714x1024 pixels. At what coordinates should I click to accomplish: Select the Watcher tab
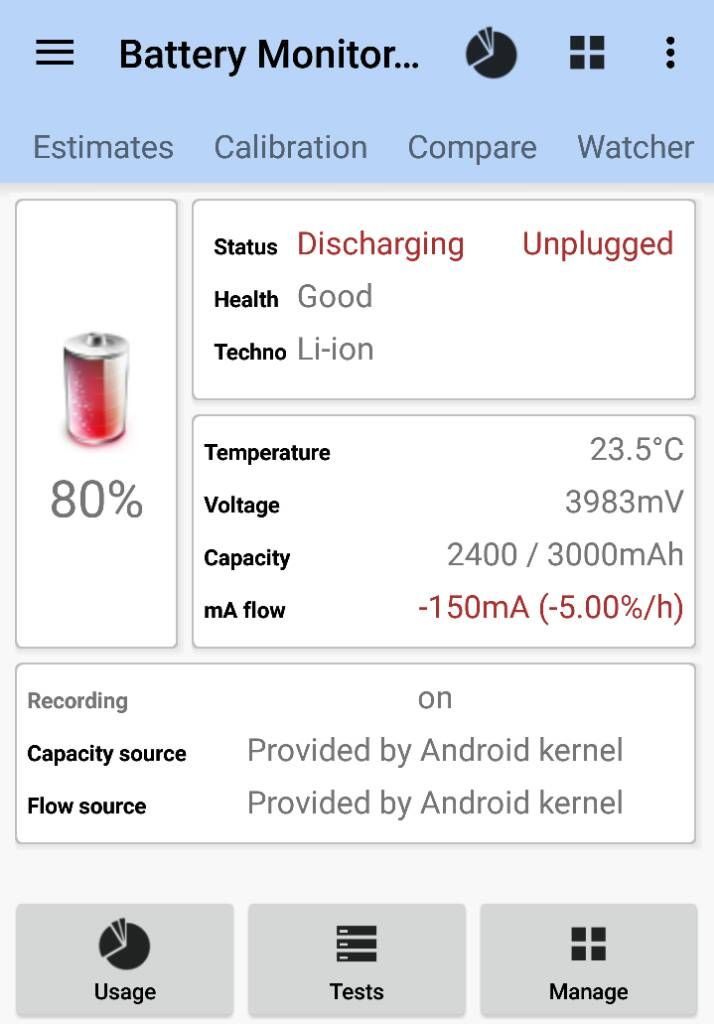635,147
